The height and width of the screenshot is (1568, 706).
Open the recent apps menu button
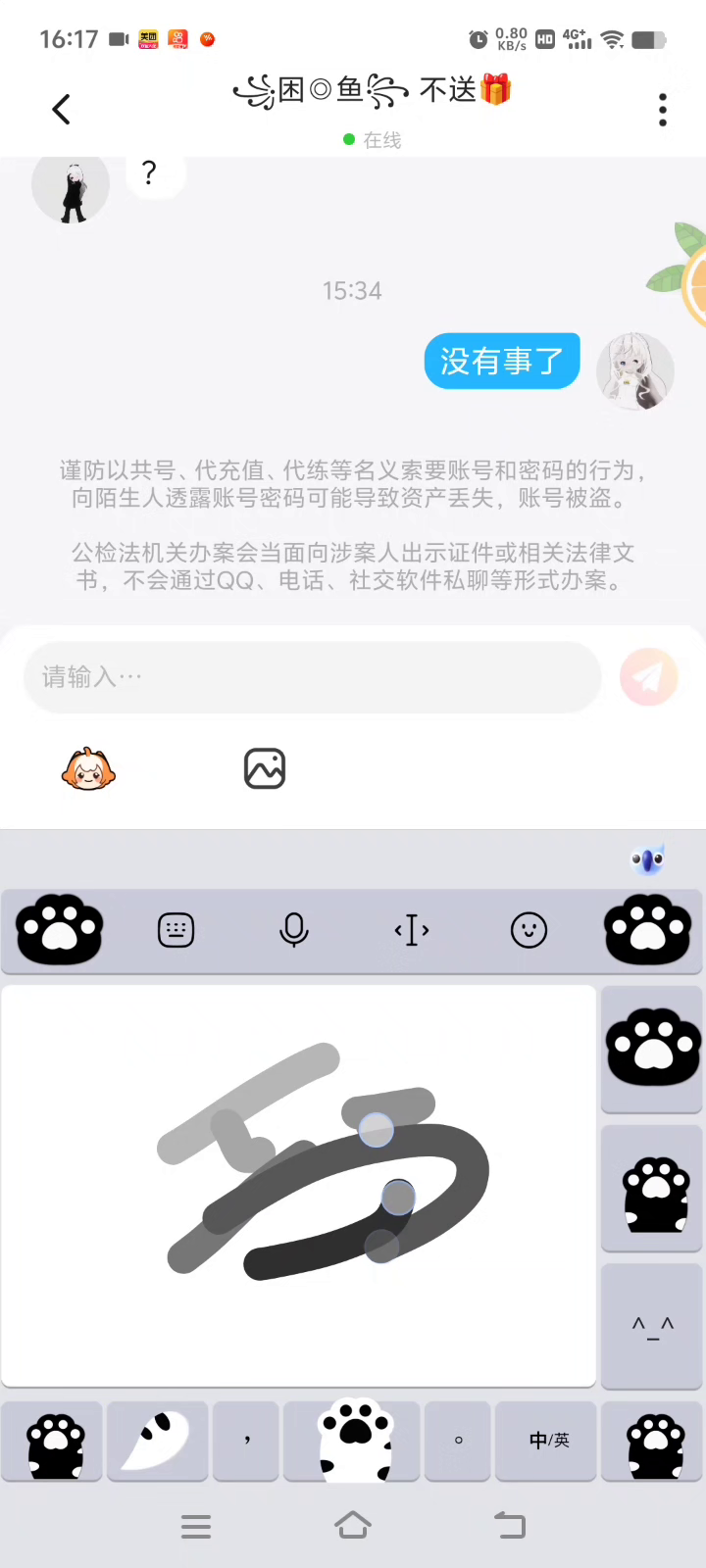click(x=196, y=1525)
